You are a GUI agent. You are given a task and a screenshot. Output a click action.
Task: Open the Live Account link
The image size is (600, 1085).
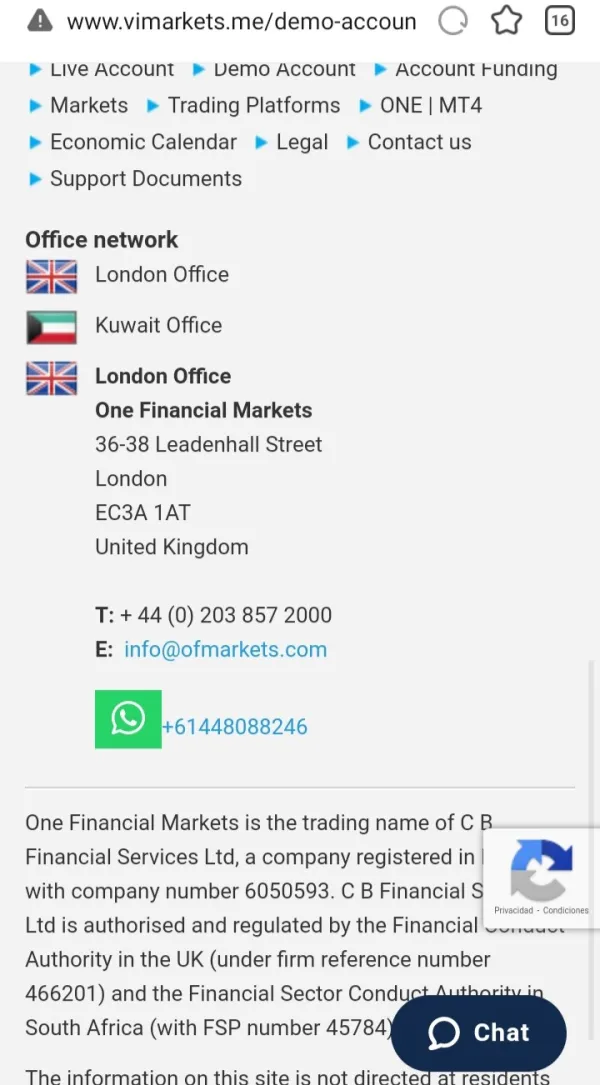[111, 69]
